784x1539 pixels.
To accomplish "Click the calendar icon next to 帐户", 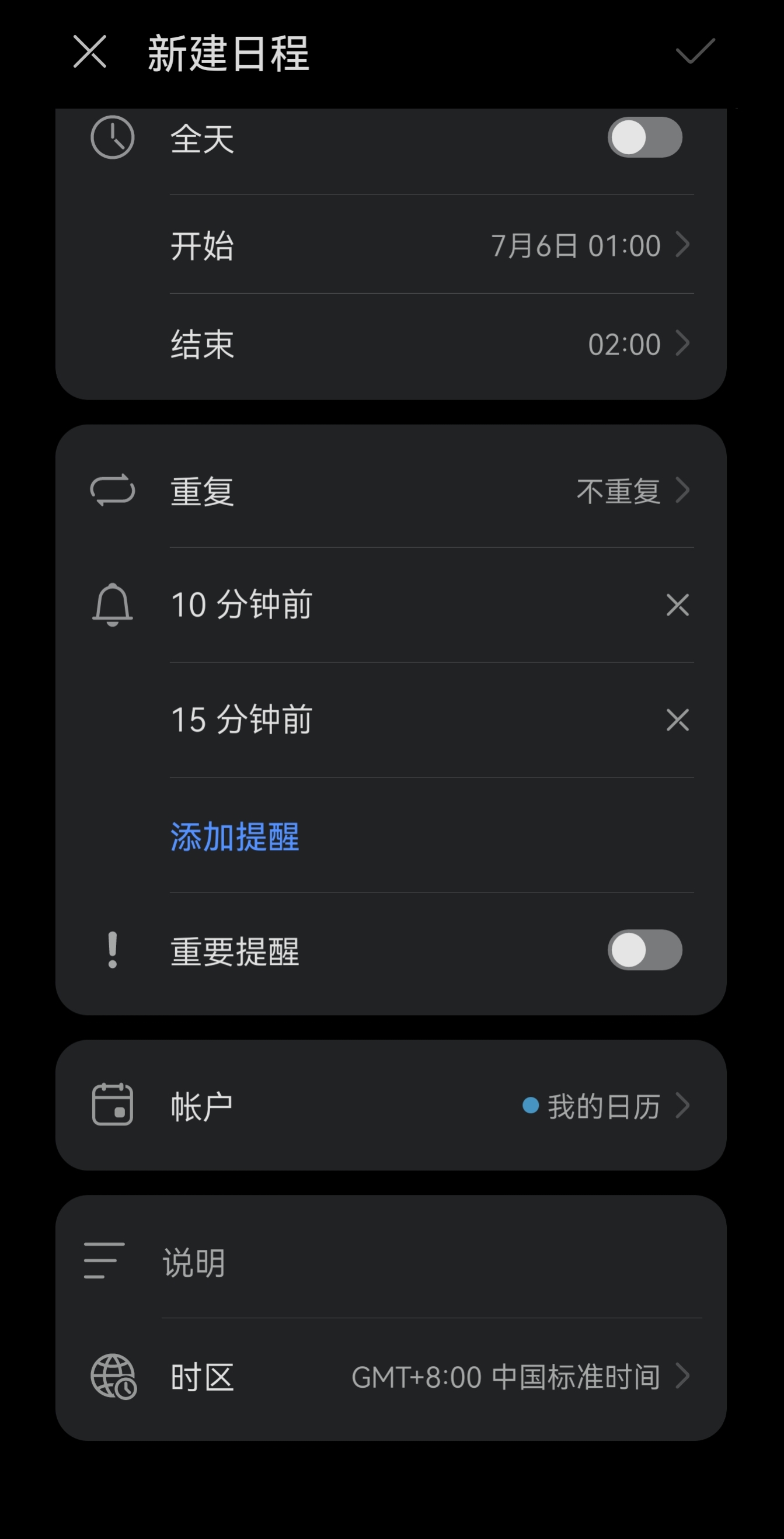I will tap(111, 1104).
